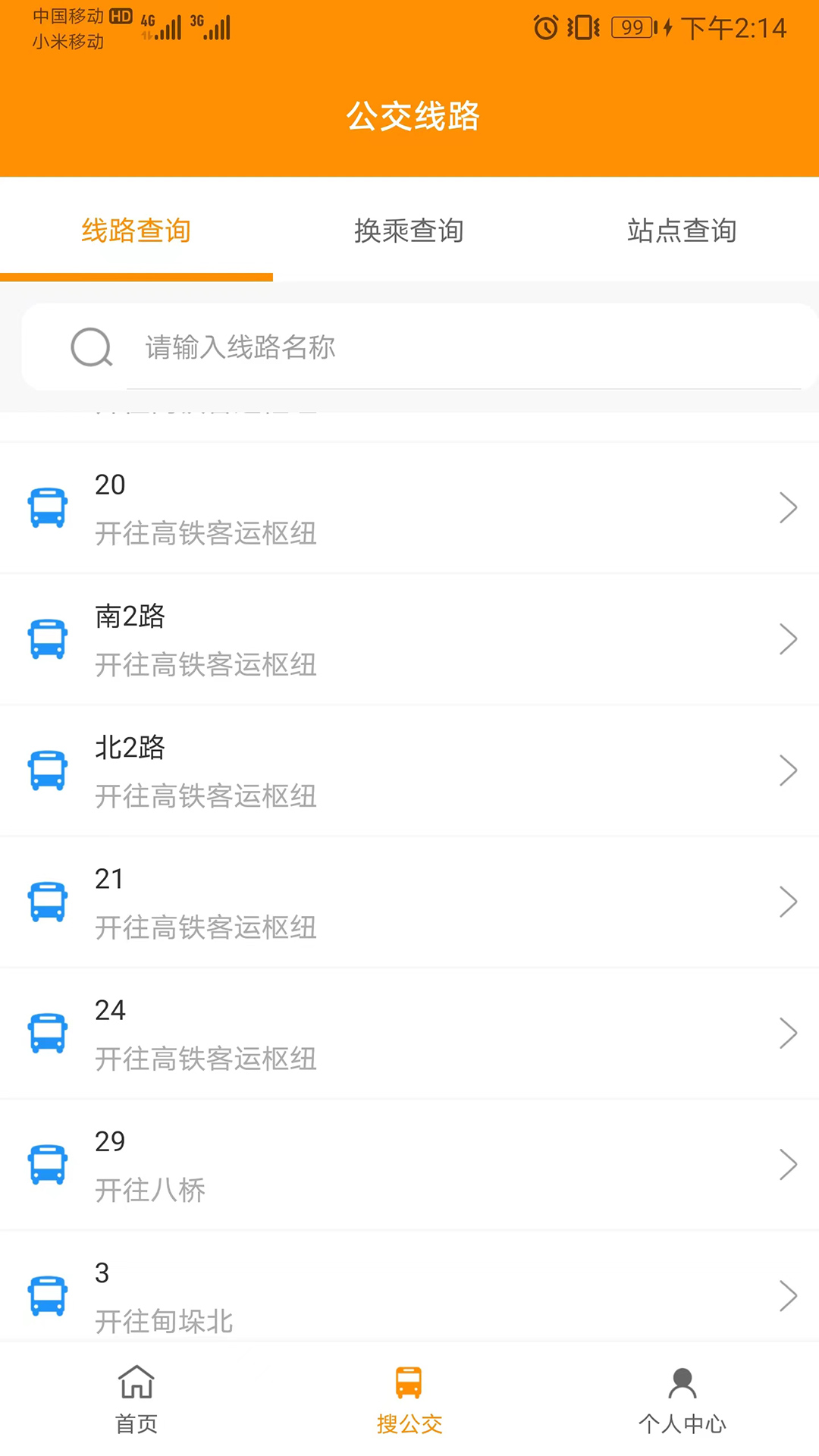819x1456 pixels.
Task: Open bus route 21
Action: pos(409,902)
